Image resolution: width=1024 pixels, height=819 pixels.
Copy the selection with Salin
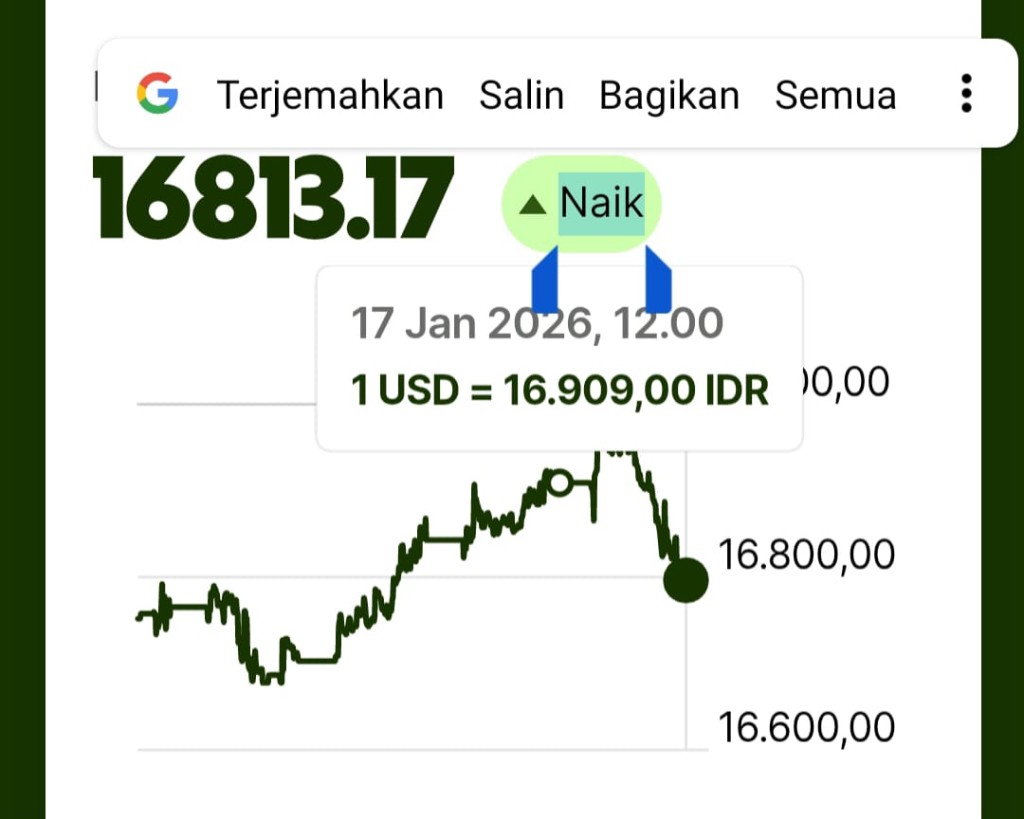521,95
